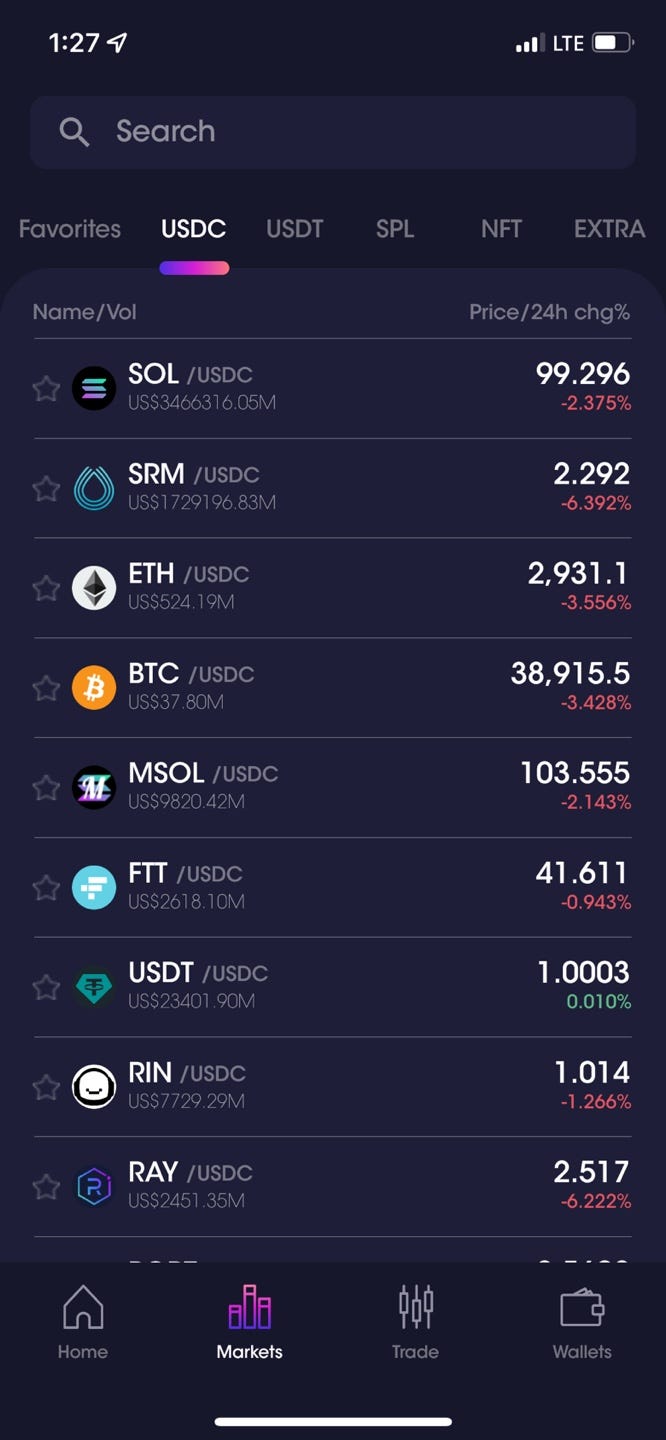This screenshot has height=1440, width=666.
Task: Open the SRM/USDC market
Action: tap(333, 488)
